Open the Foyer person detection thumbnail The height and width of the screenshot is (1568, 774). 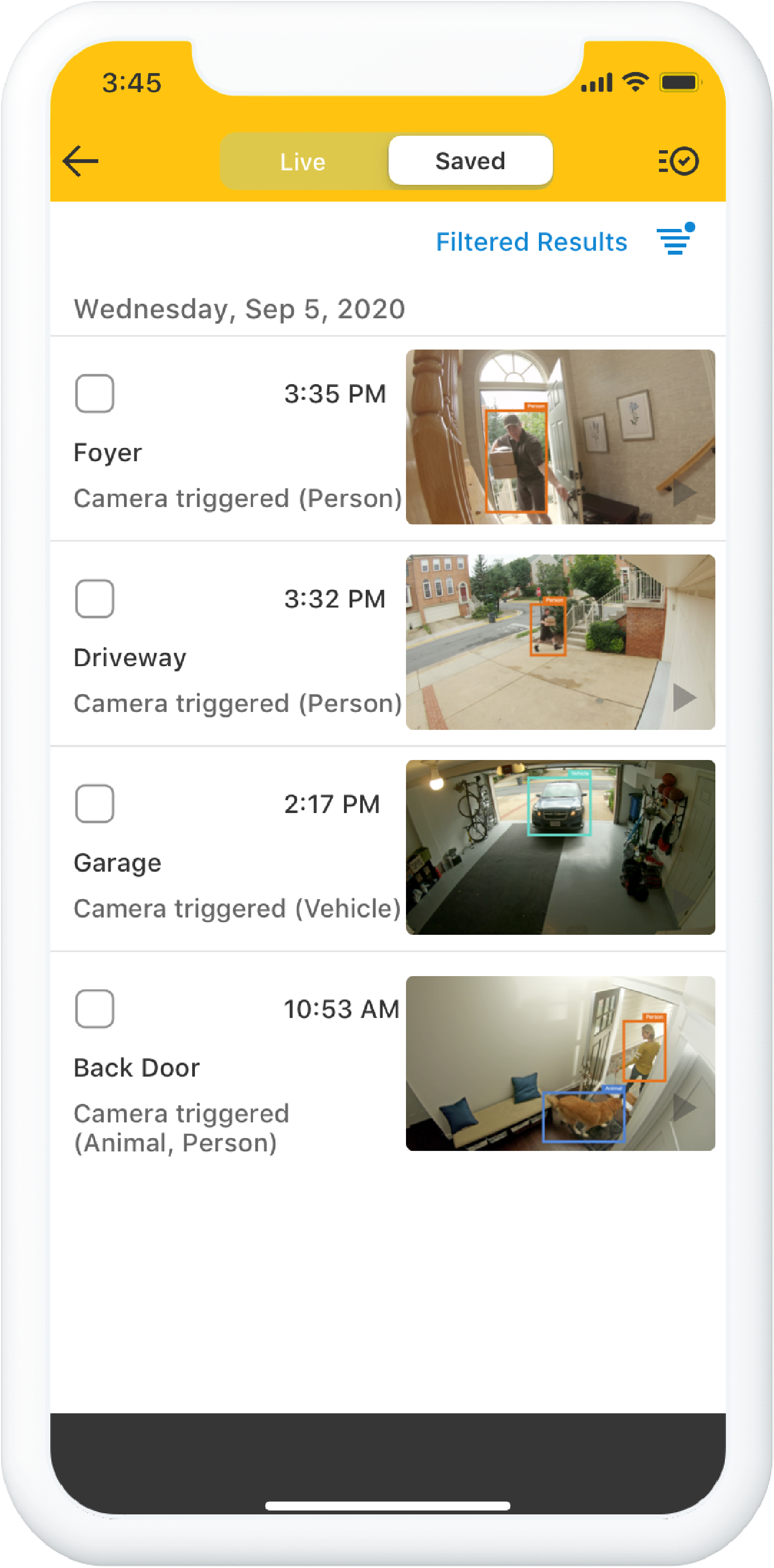pyautogui.click(x=517, y=461)
